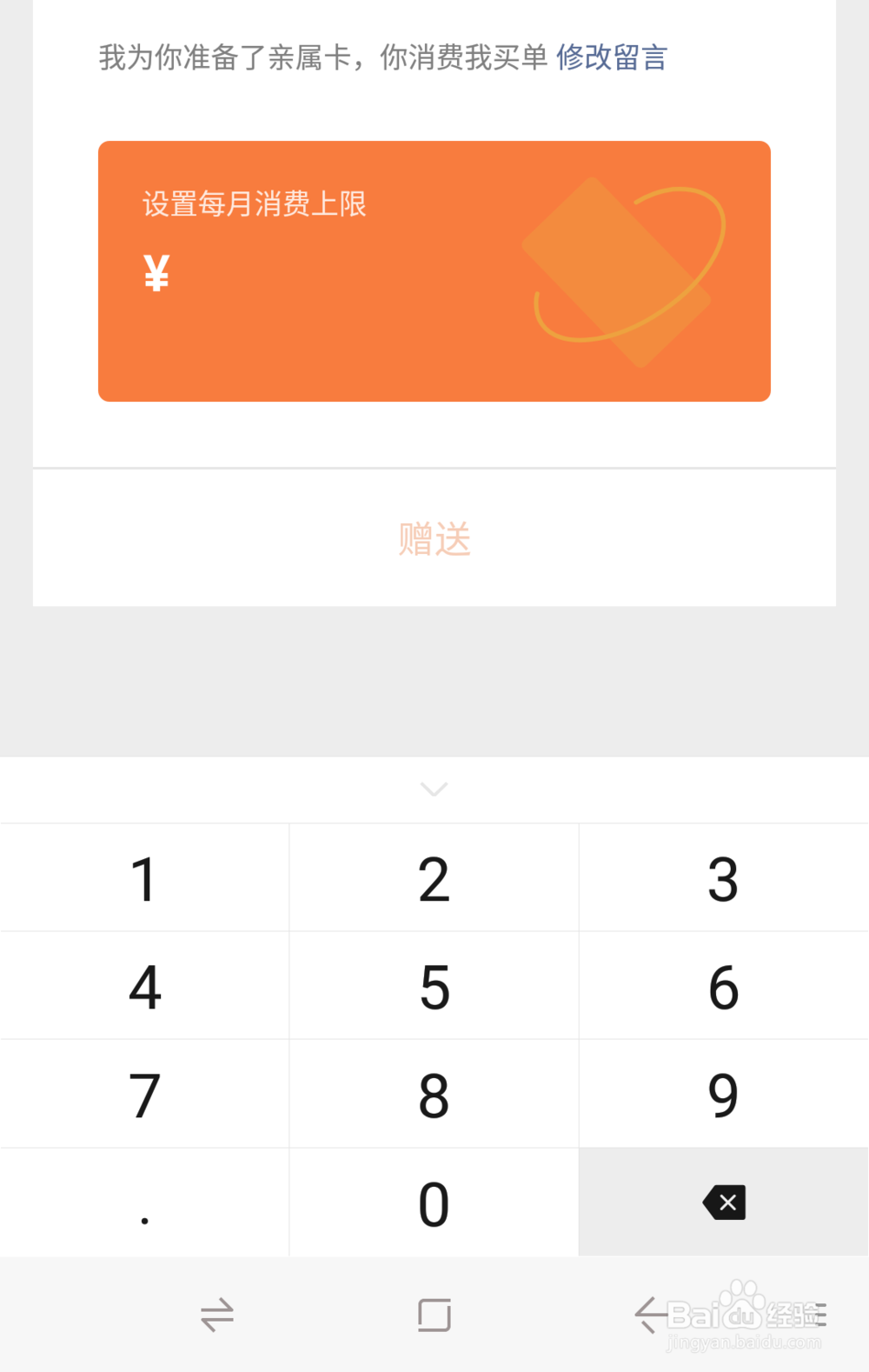Tap the ¥ currency symbol on card
This screenshot has width=869, height=1372.
(x=155, y=272)
